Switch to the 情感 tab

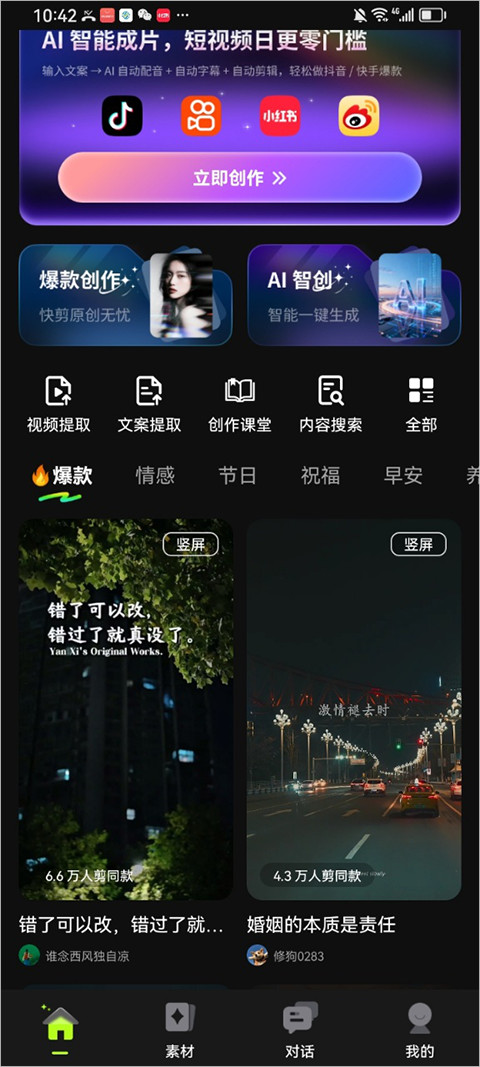click(x=155, y=476)
